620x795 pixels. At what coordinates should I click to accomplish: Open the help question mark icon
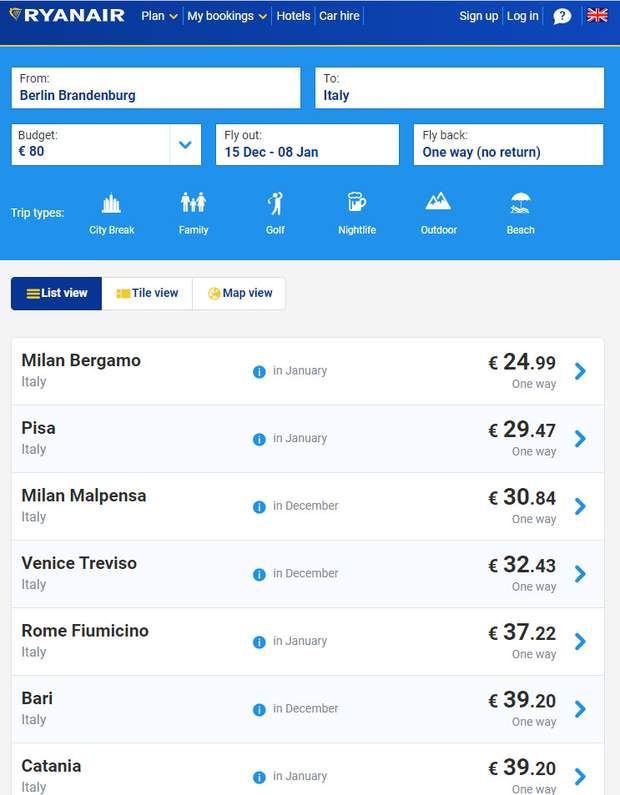pos(562,16)
